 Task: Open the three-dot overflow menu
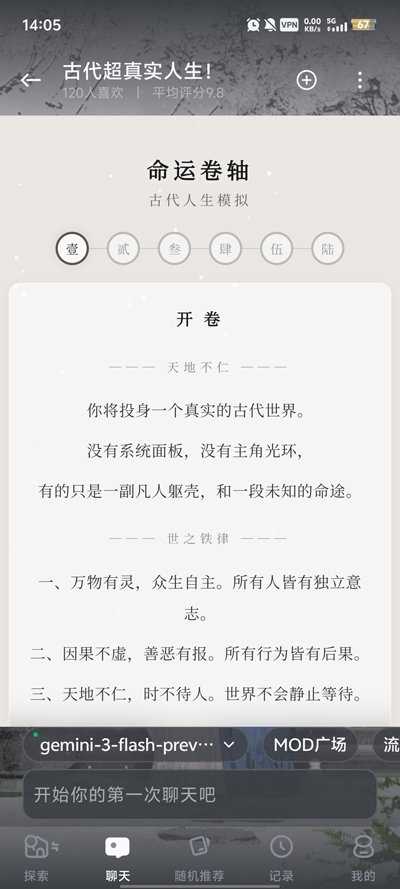(360, 81)
